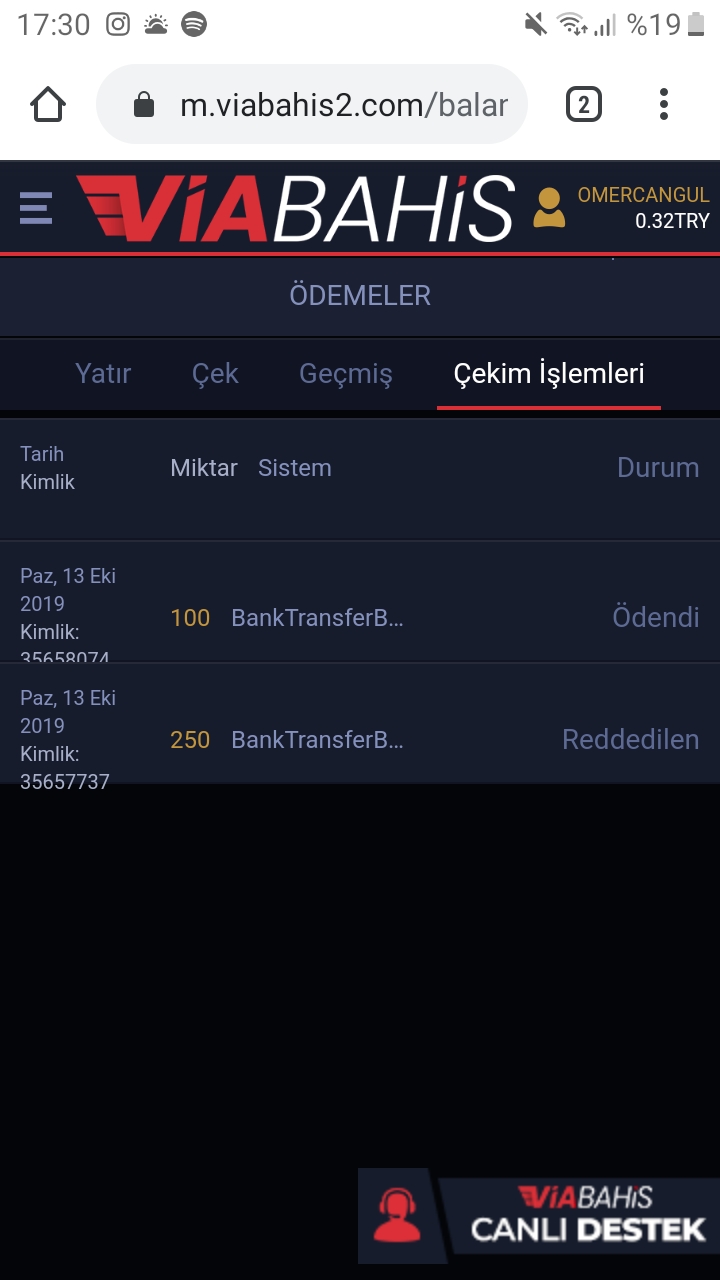Edit the m.viabahis2.com address bar
Image resolution: width=720 pixels, height=1280 pixels.
(330, 105)
